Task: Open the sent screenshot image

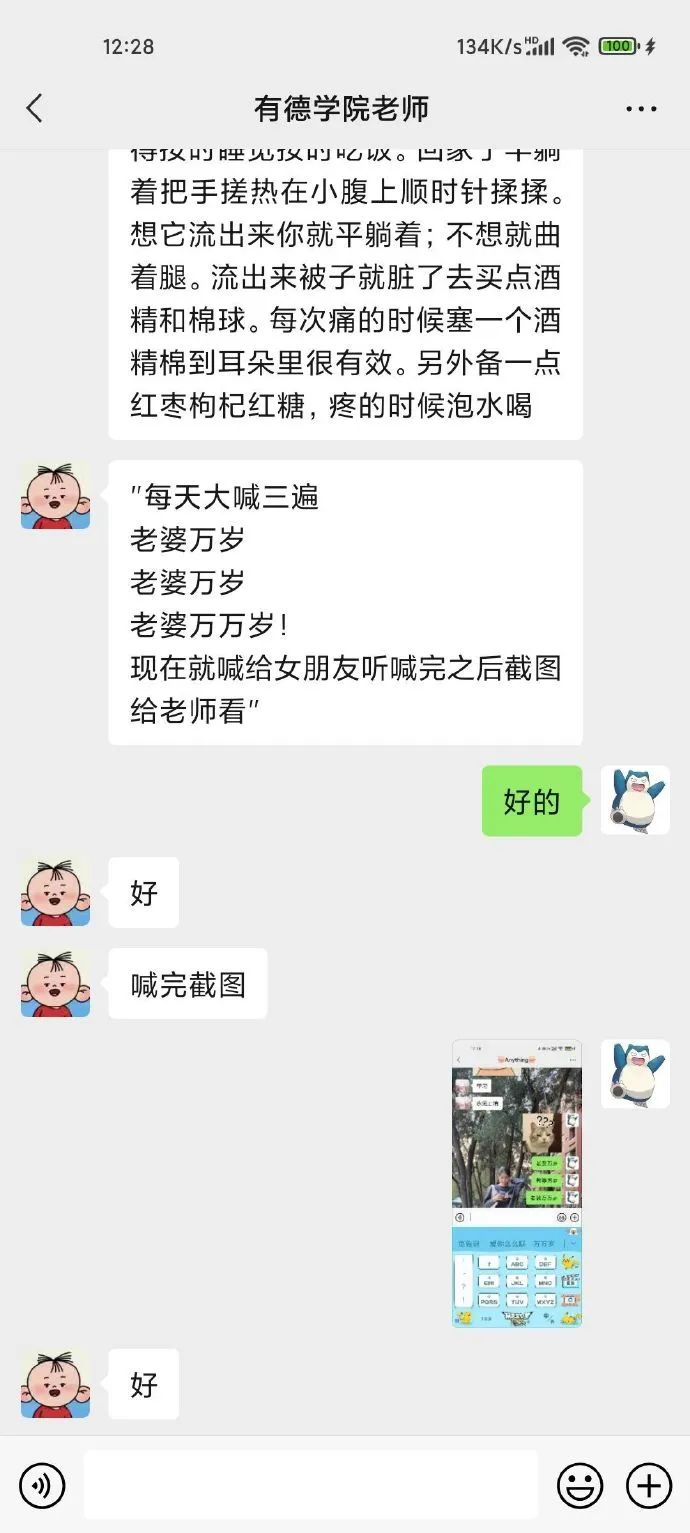Action: pos(517,1183)
